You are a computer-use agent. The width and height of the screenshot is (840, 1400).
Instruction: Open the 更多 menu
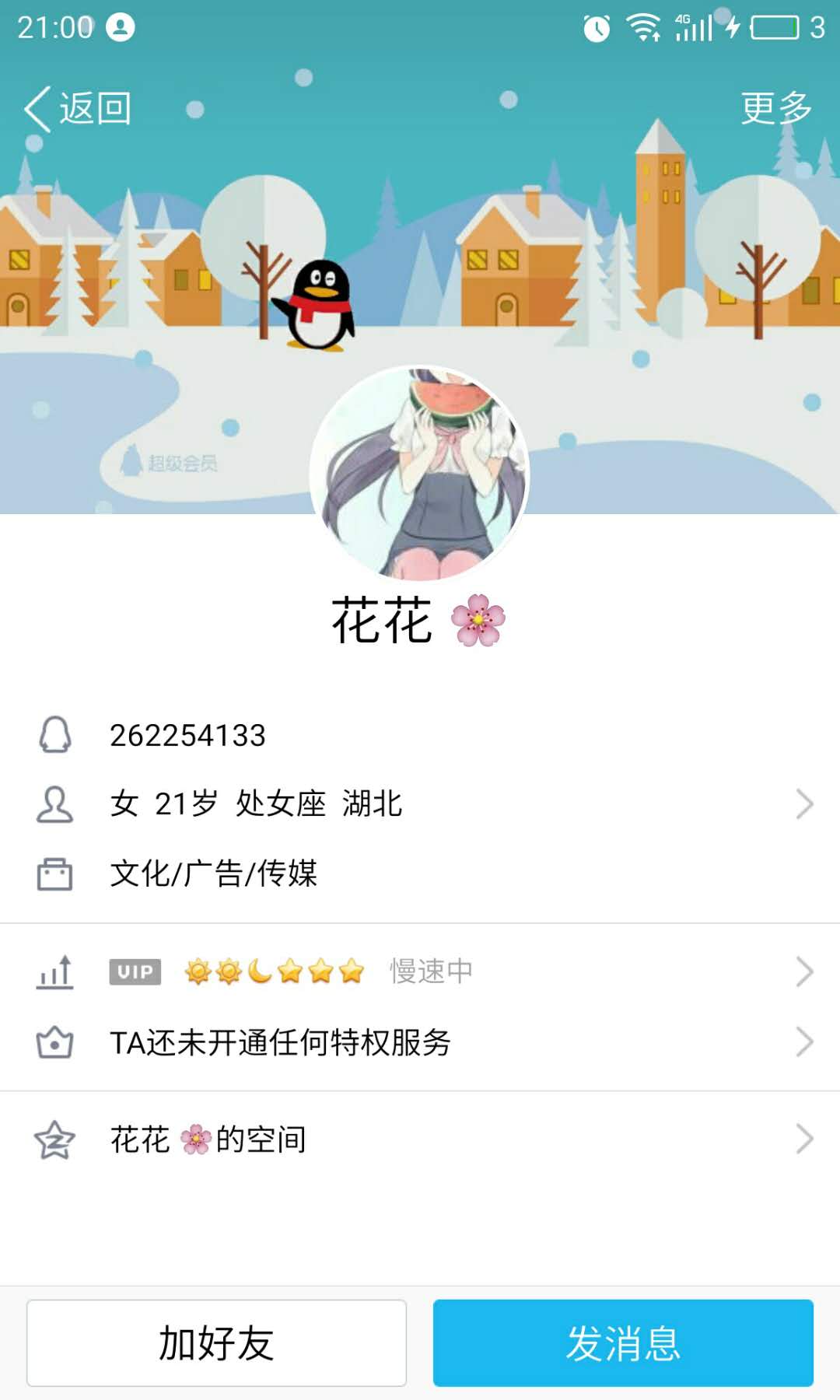click(x=775, y=108)
